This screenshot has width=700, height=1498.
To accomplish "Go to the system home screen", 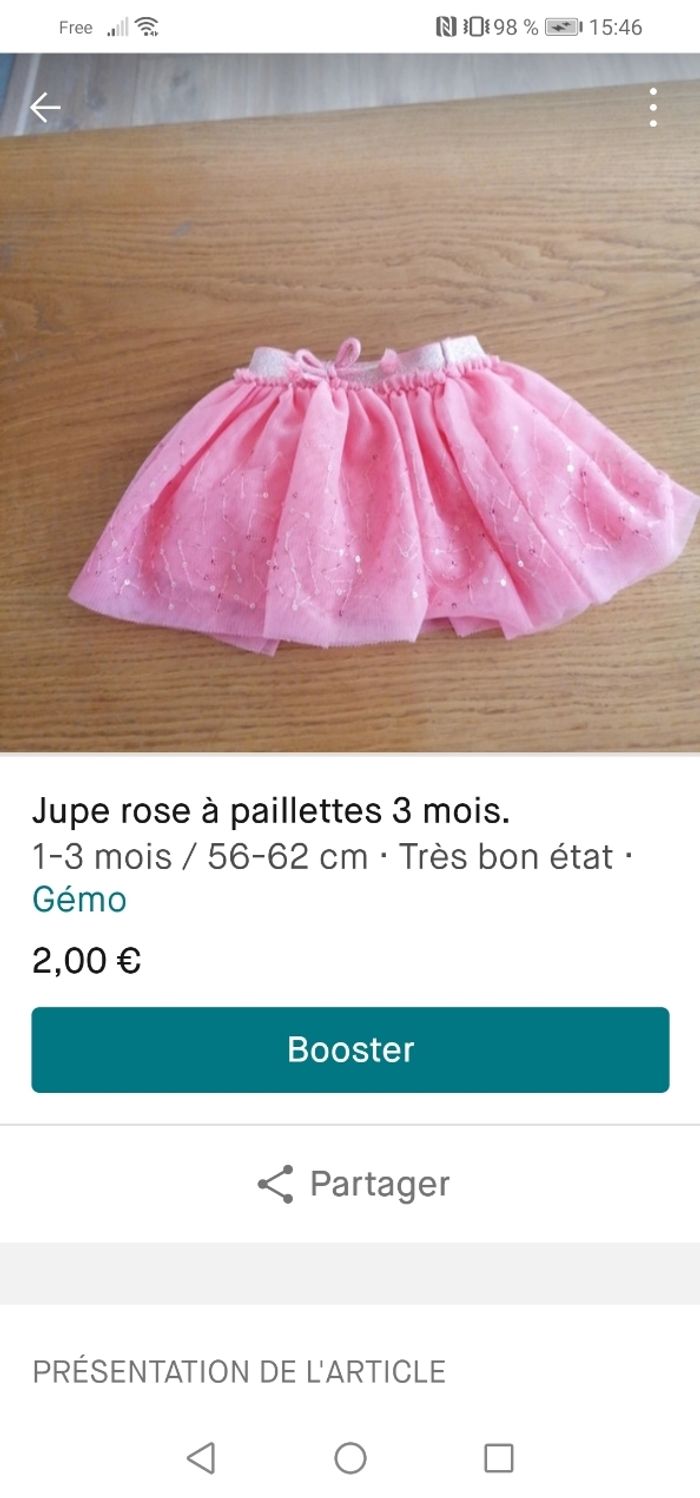I will click(x=350, y=1457).
